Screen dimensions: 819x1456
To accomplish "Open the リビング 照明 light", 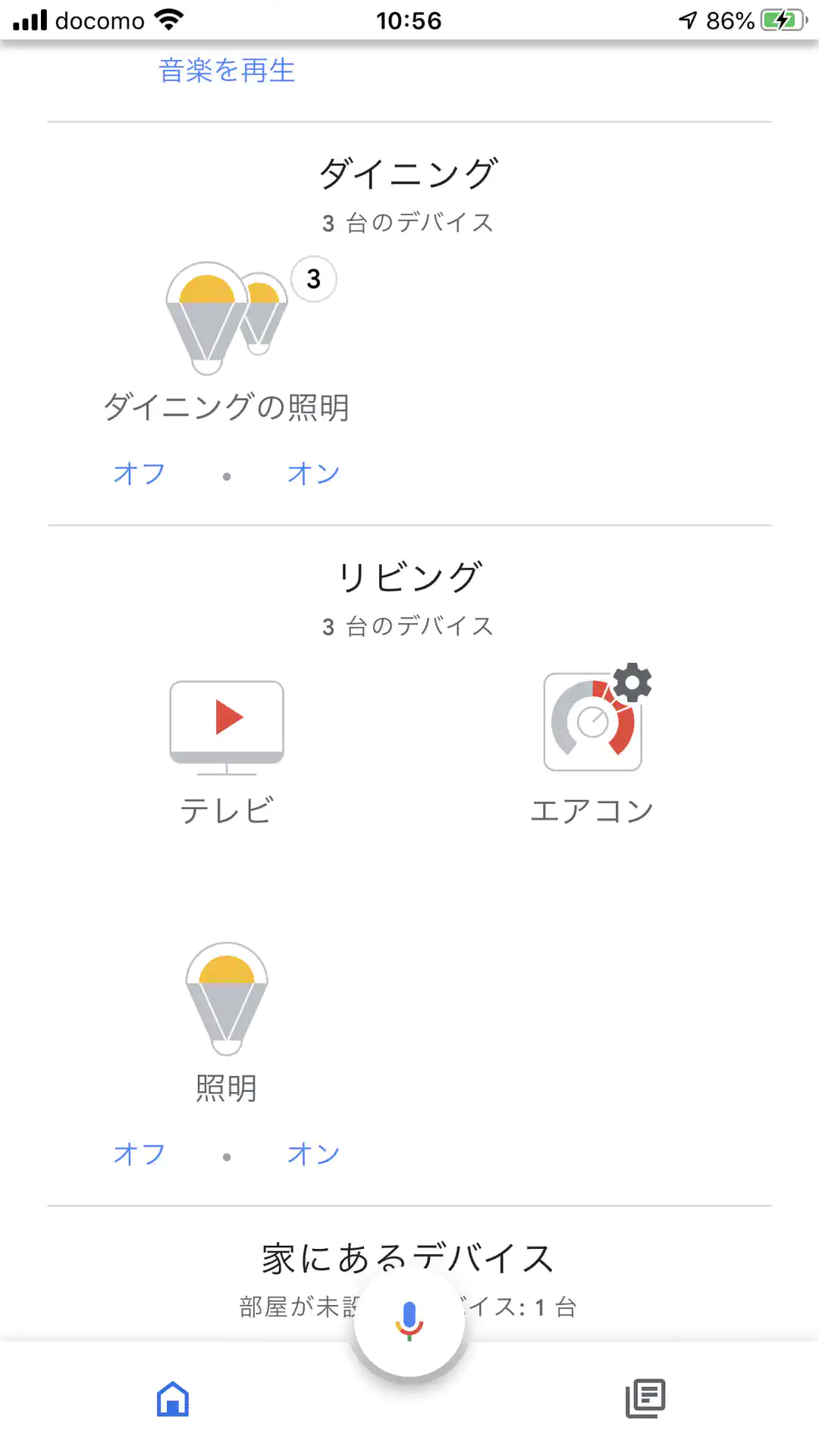I will point(227,999).
